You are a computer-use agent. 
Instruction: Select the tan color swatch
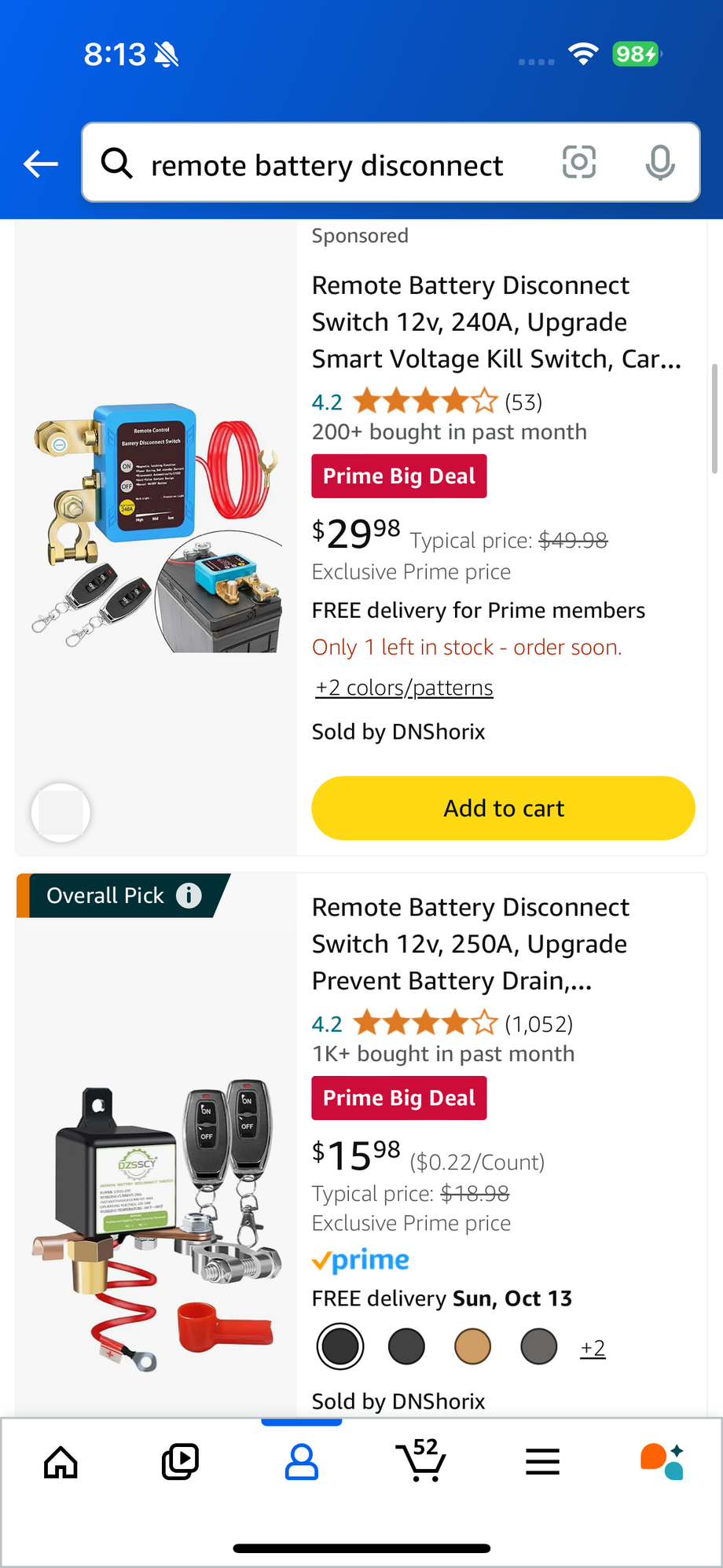tap(472, 1346)
